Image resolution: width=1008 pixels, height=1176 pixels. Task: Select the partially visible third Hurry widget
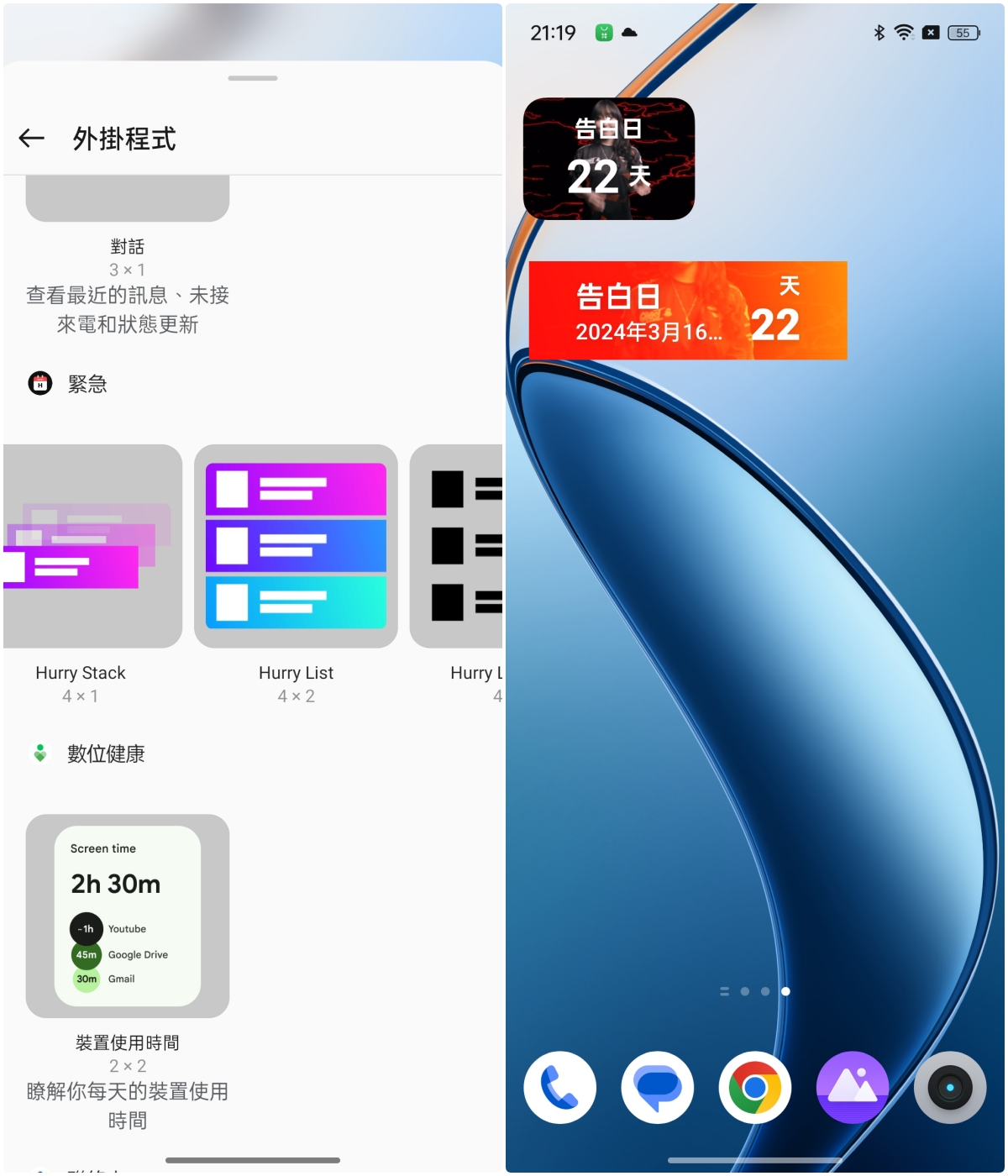458,546
